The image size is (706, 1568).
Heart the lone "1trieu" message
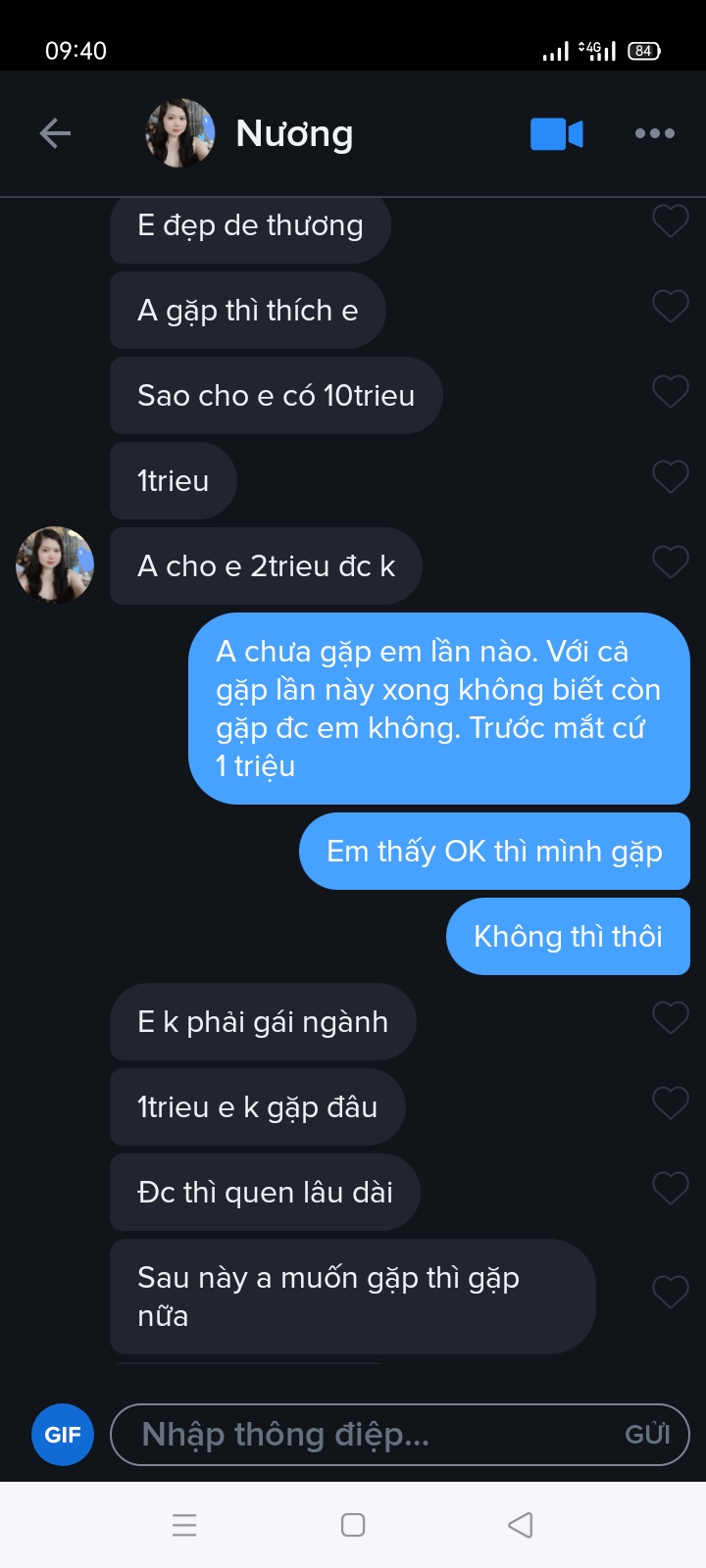[671, 477]
